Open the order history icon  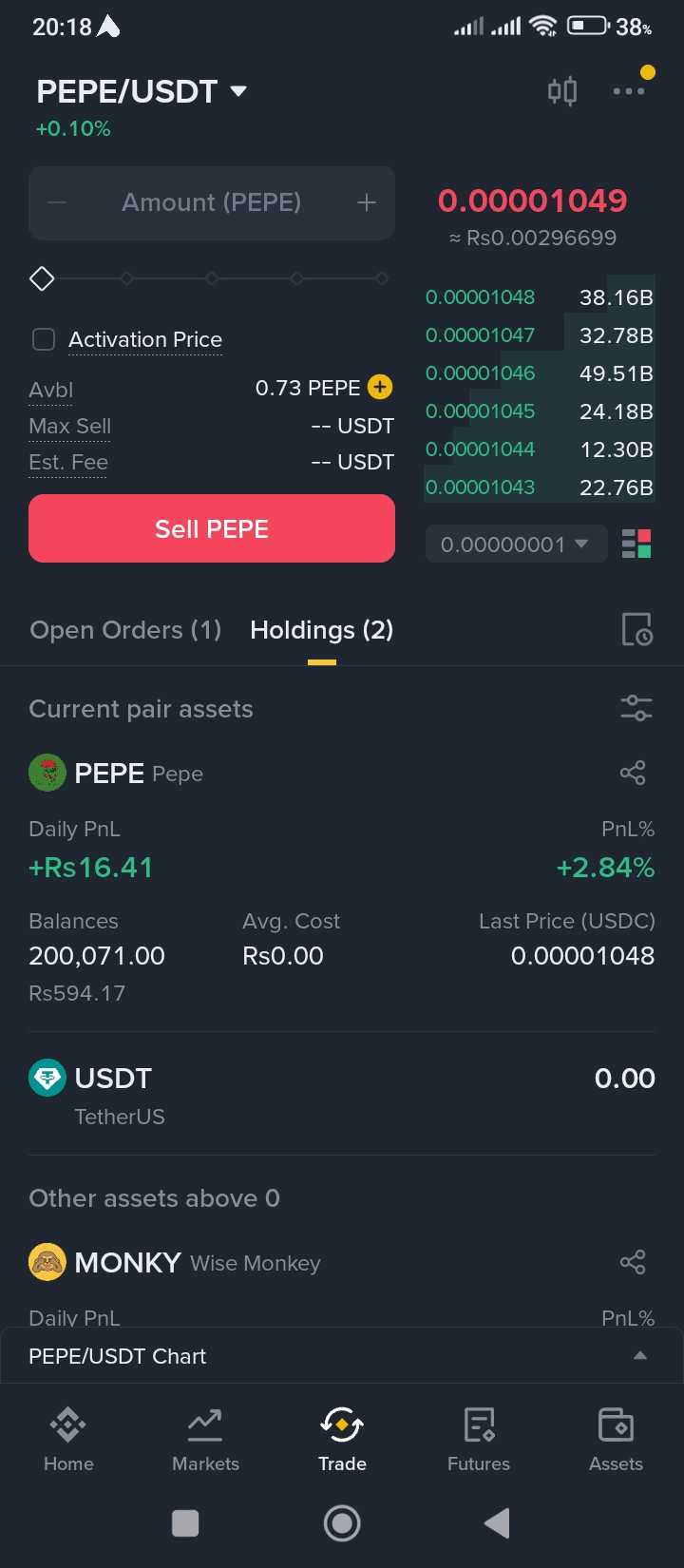(636, 629)
